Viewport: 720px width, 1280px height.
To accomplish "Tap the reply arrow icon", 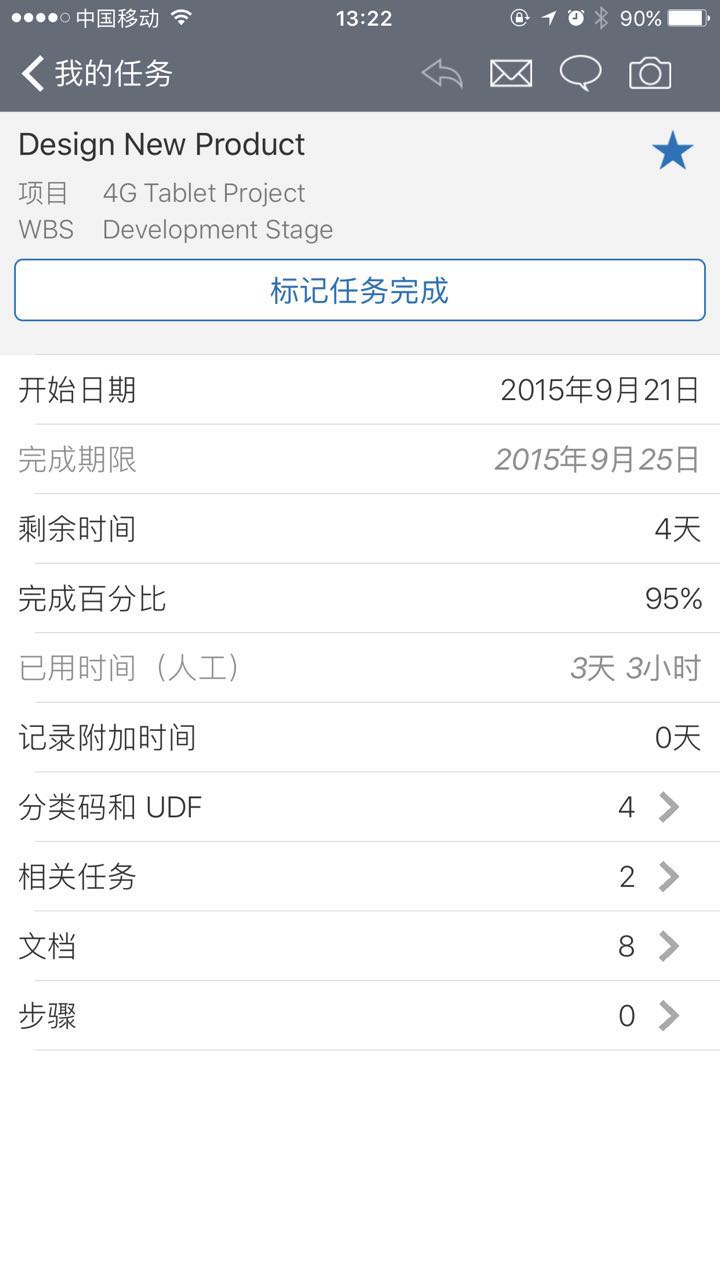I will click(442, 73).
